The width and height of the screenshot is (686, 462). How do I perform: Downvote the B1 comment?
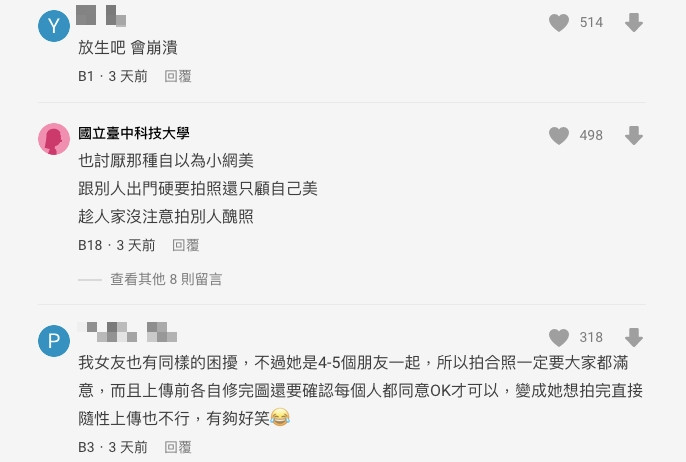633,23
